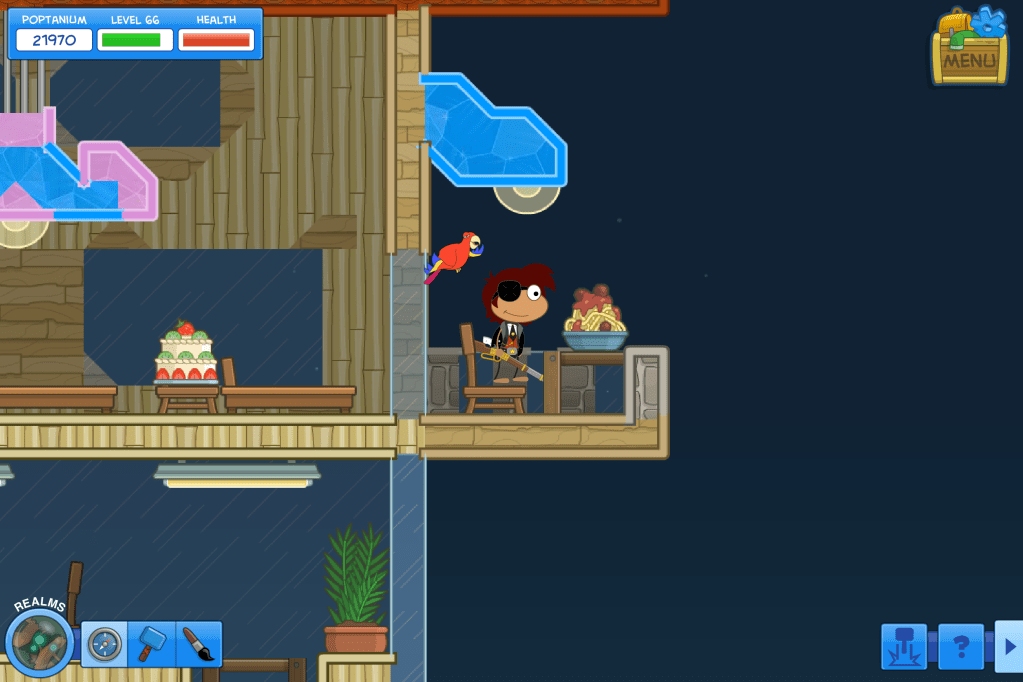The width and height of the screenshot is (1023, 682).
Task: Select the compass explore tool
Action: tap(104, 644)
